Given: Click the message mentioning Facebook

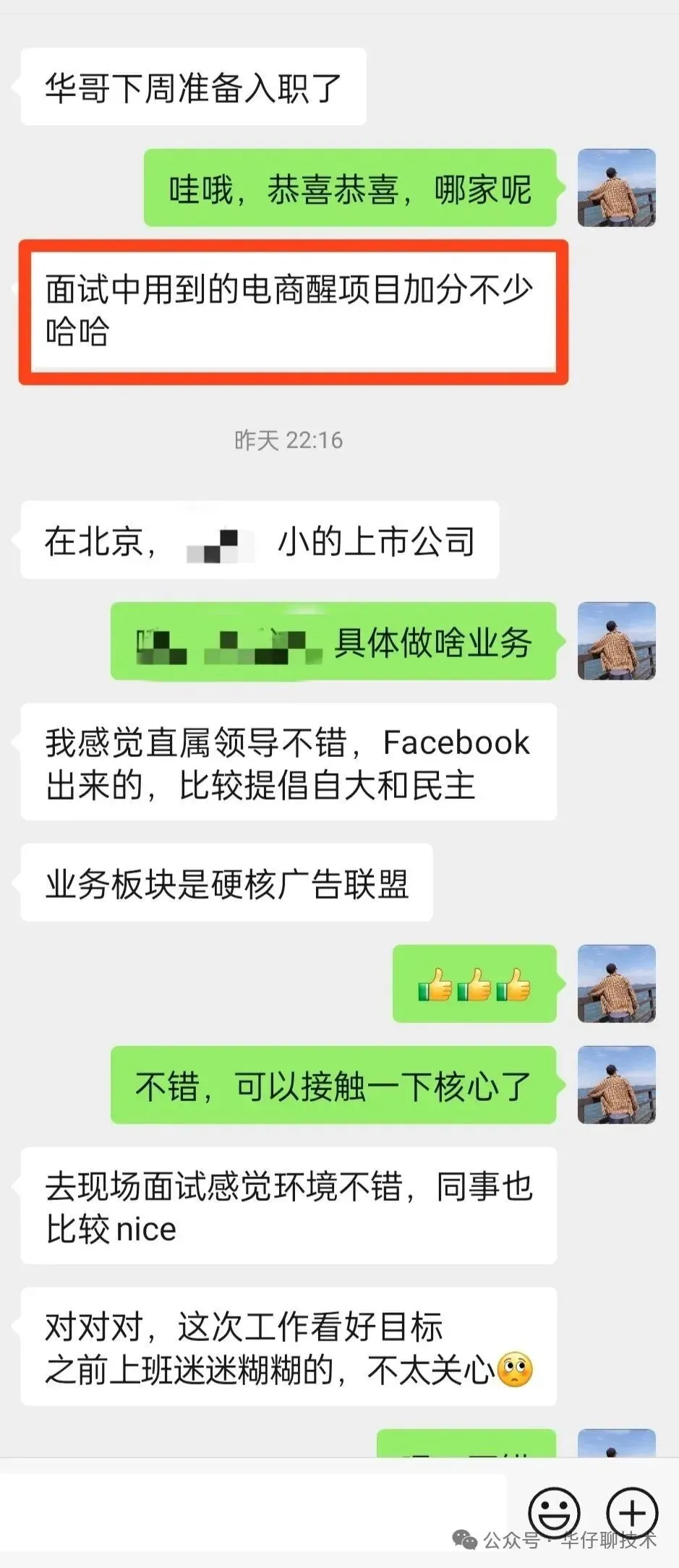Looking at the screenshot, I should point(289,762).
